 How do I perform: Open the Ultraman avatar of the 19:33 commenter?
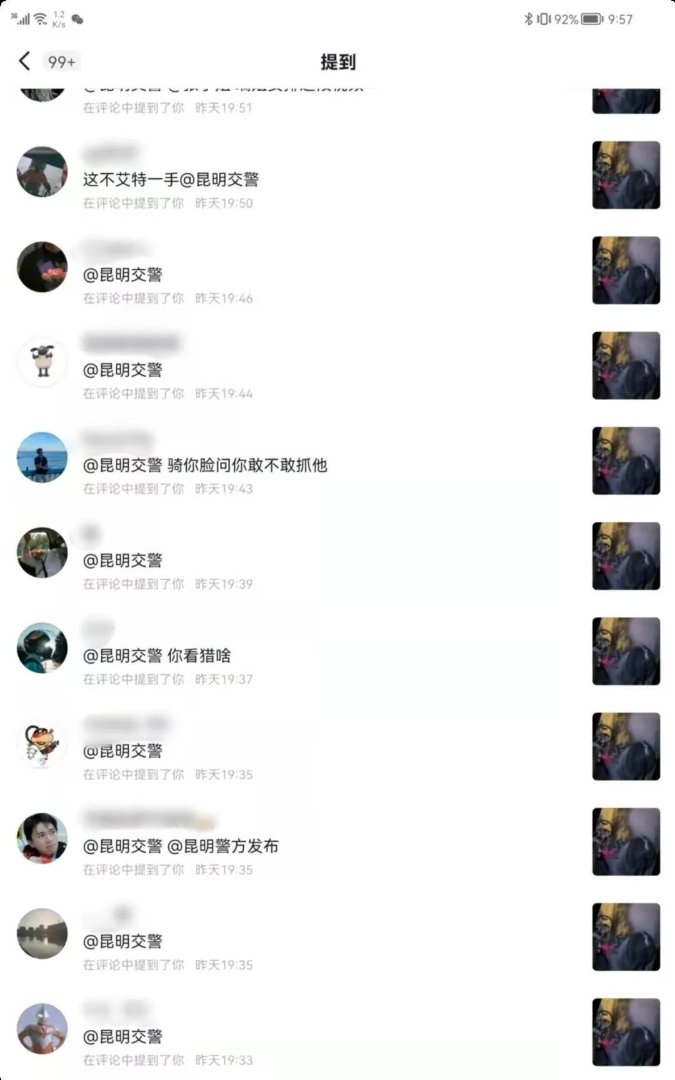[x=42, y=1029]
